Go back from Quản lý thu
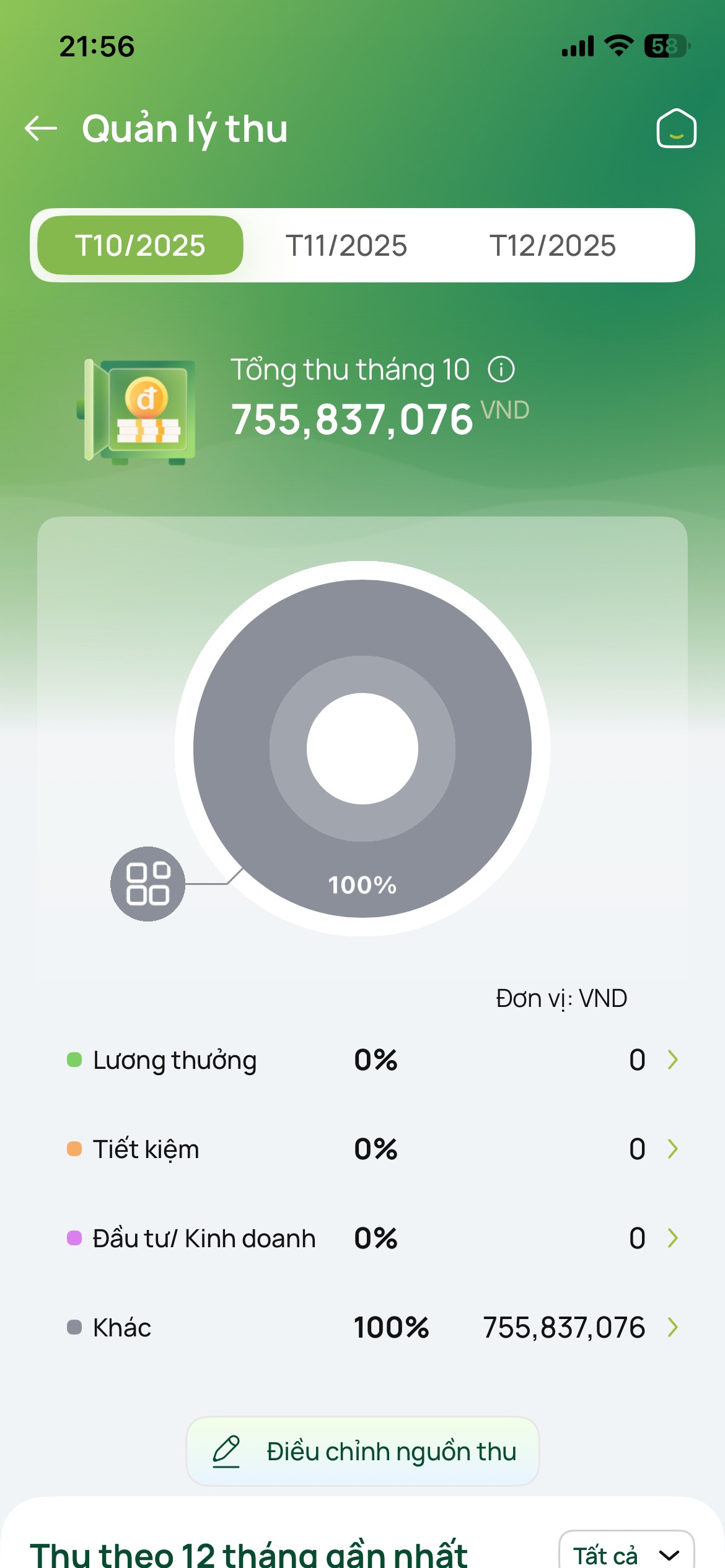The image size is (725, 1568). [41, 129]
